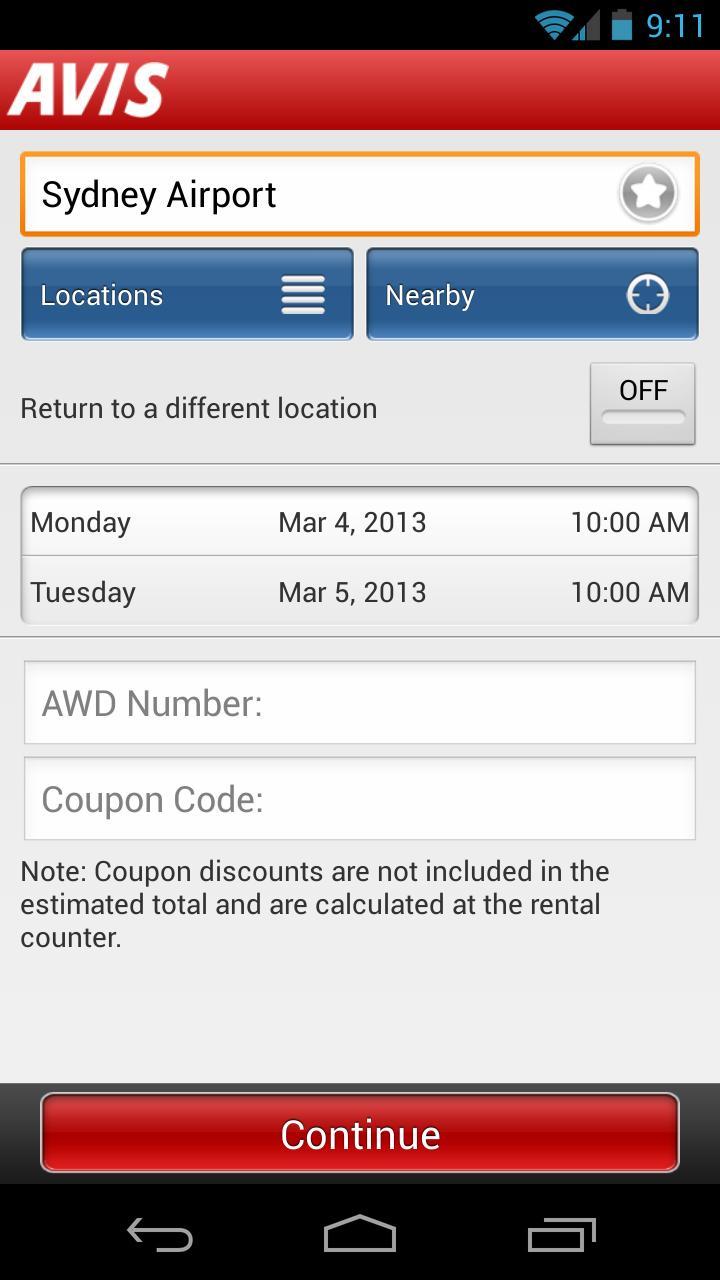720x1280 pixels.
Task: Click the AVIS logo
Action: point(88,88)
